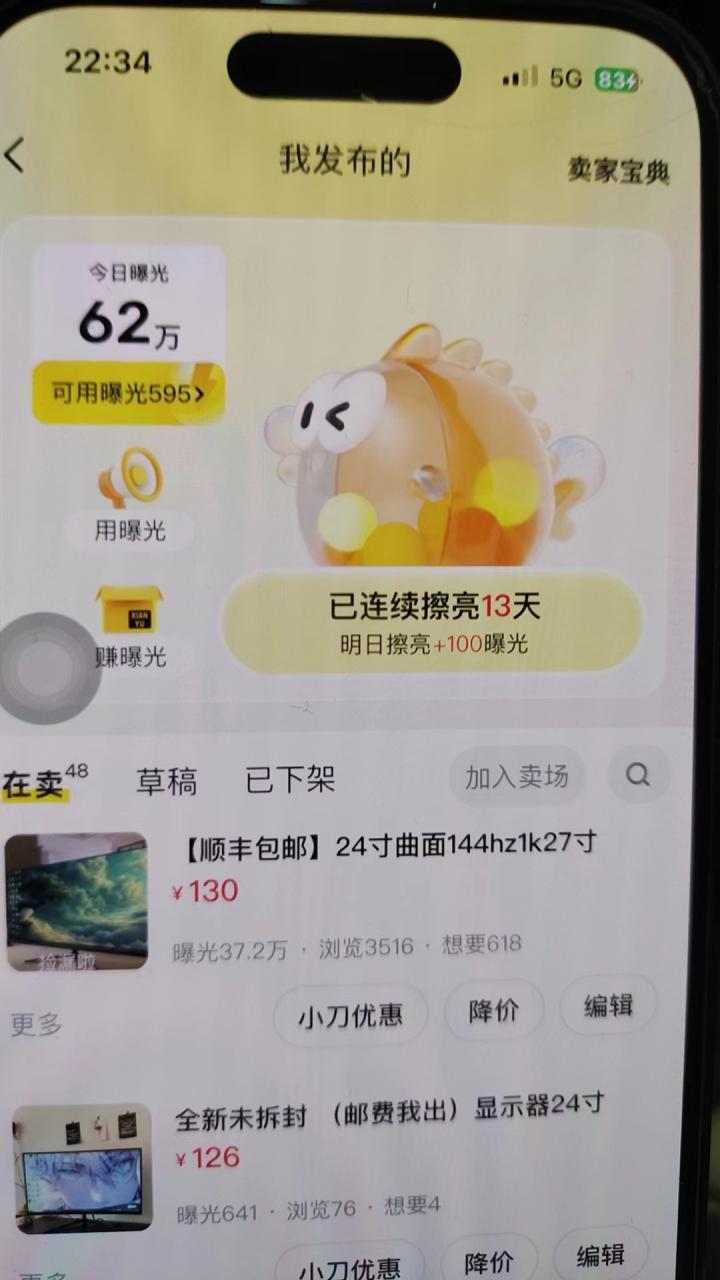Viewport: 720px width, 1280px height.
Task: Open 可用曝光595 exposure balance
Action: (x=128, y=393)
